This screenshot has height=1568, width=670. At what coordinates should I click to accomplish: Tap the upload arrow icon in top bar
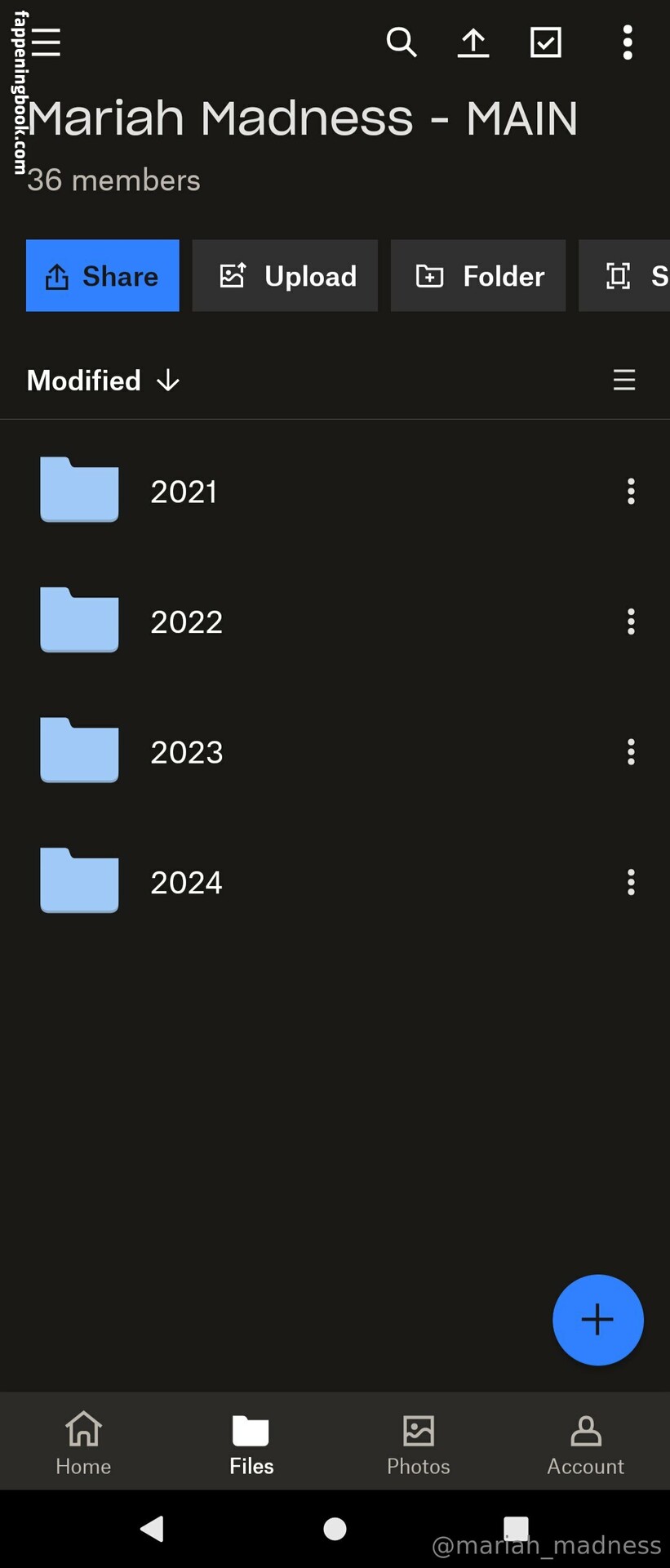coord(473,42)
